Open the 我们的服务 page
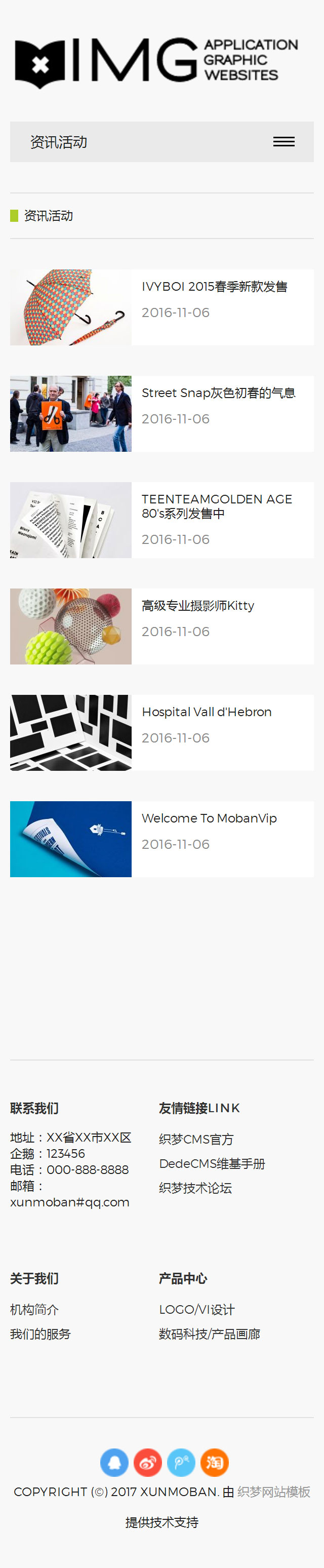The height and width of the screenshot is (1568, 324). click(x=40, y=1334)
